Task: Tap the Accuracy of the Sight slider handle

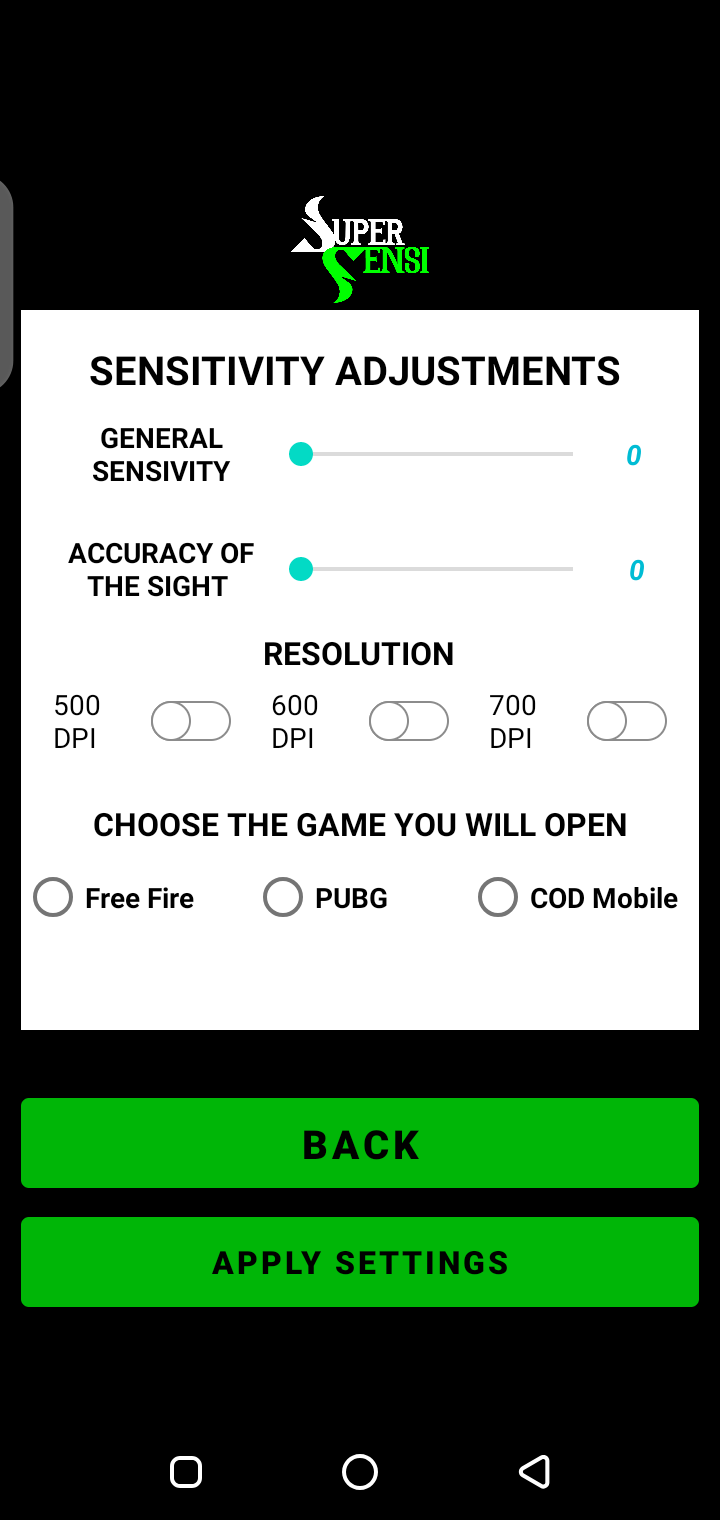Action: [x=301, y=570]
